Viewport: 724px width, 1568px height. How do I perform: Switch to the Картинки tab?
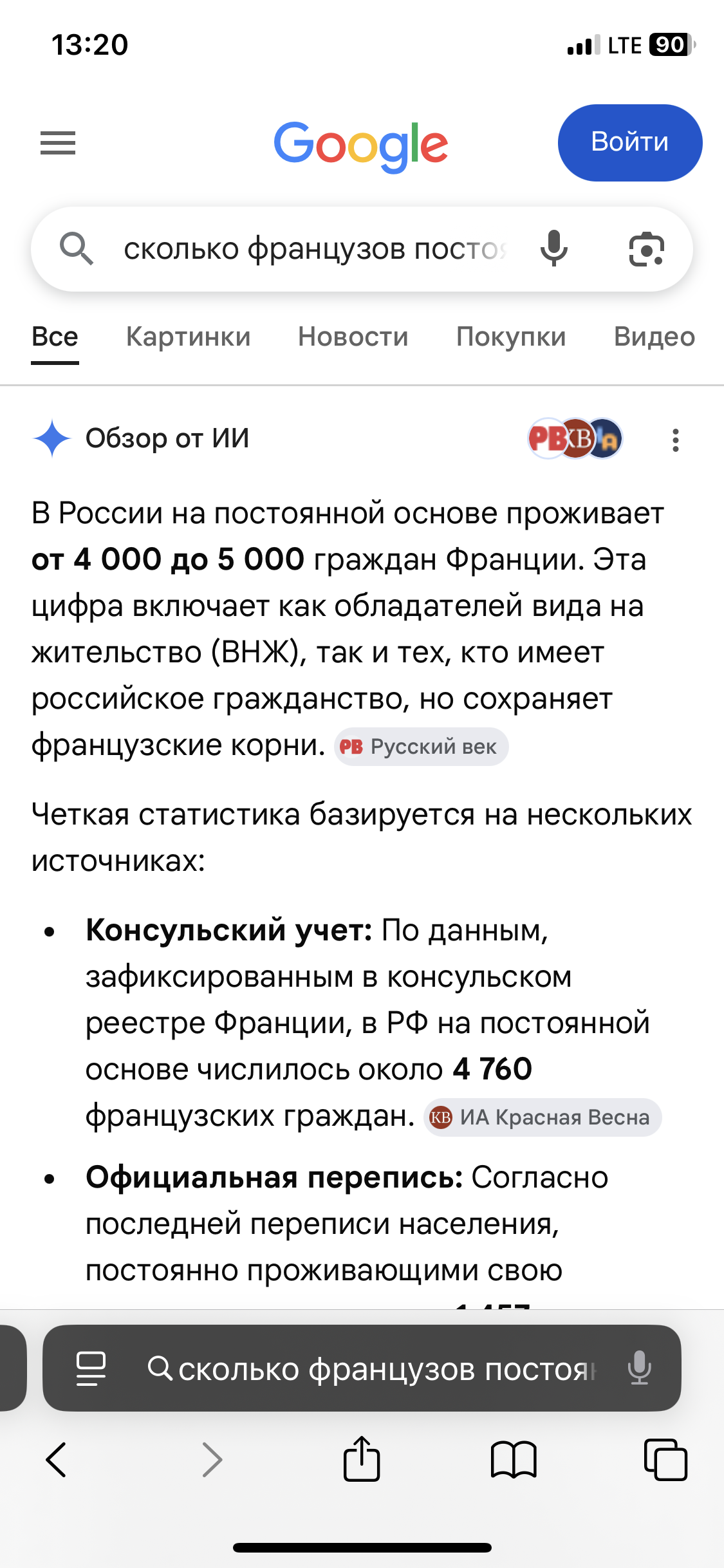coord(188,337)
